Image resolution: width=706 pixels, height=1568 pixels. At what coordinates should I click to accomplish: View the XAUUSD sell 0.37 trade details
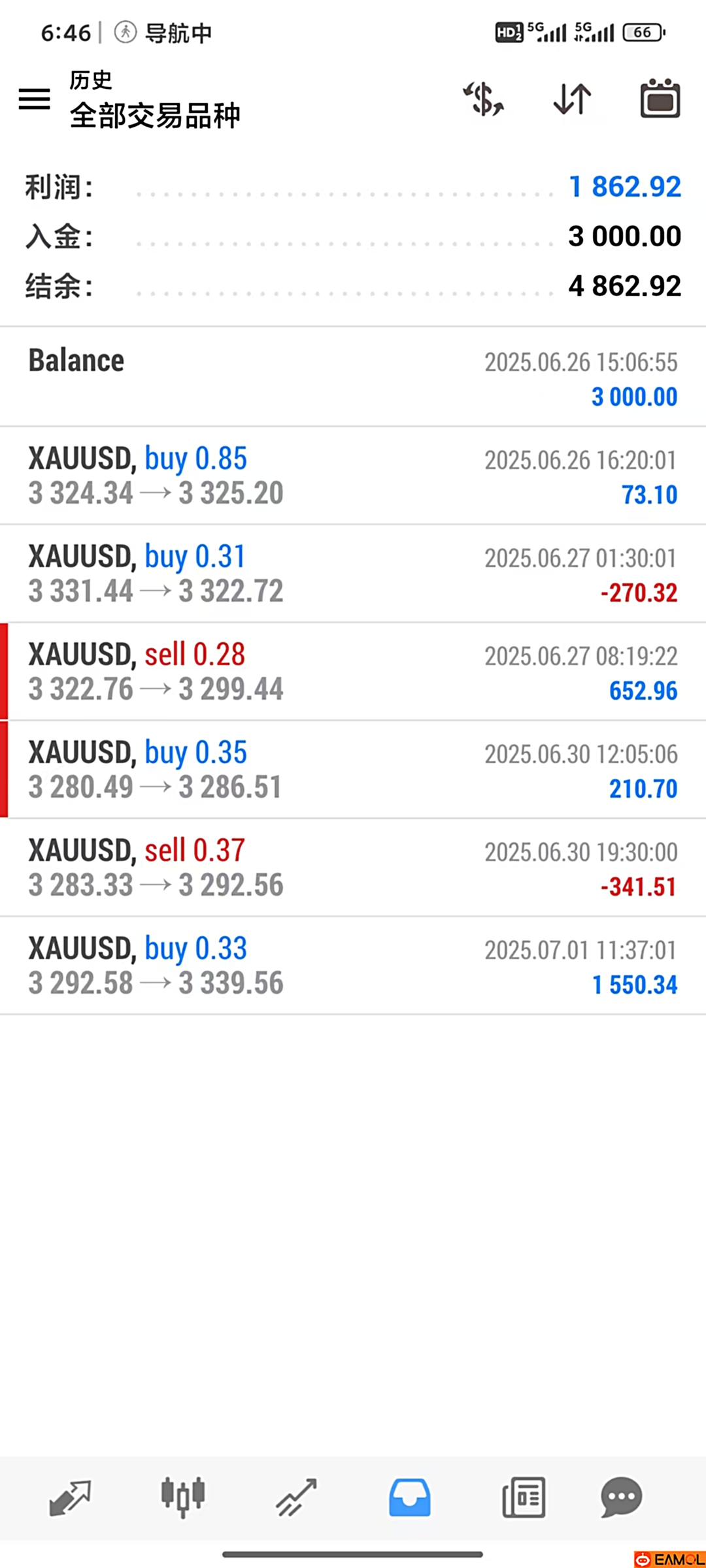pos(353,868)
